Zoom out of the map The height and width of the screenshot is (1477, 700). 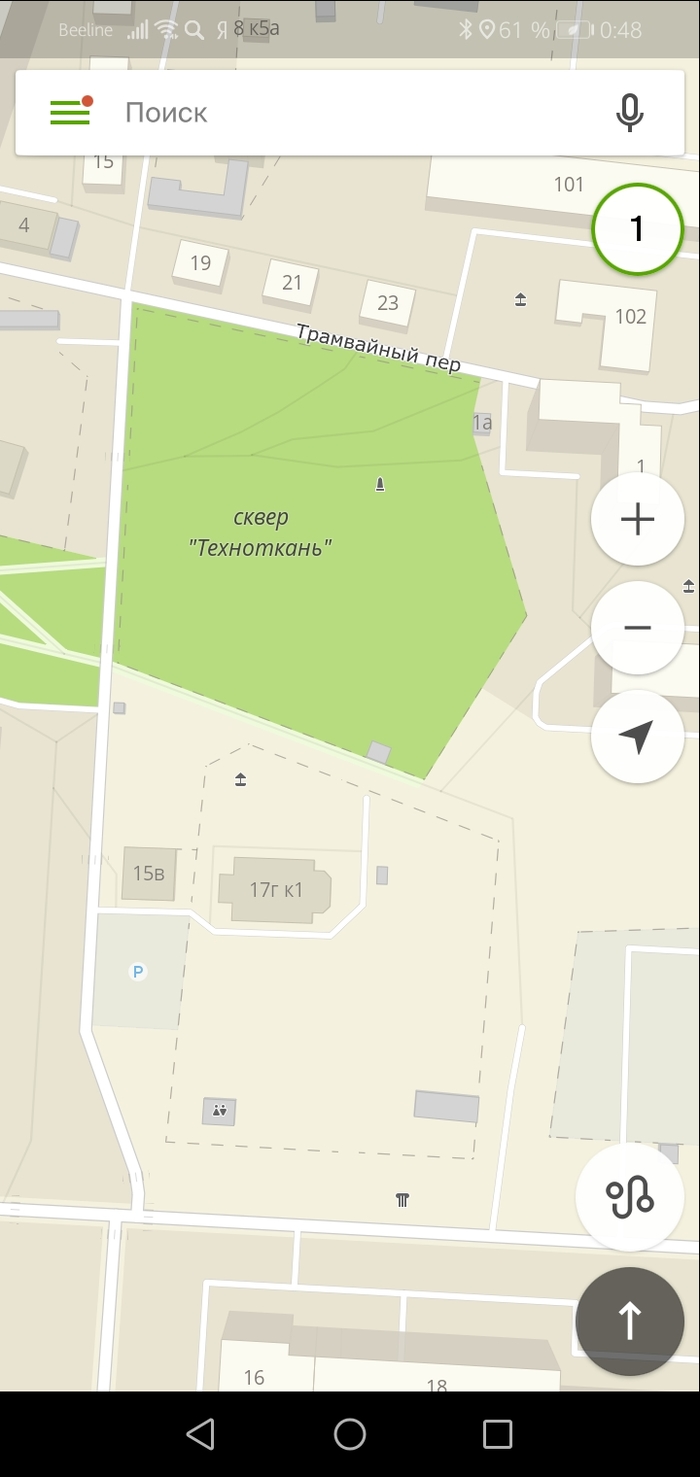point(637,628)
